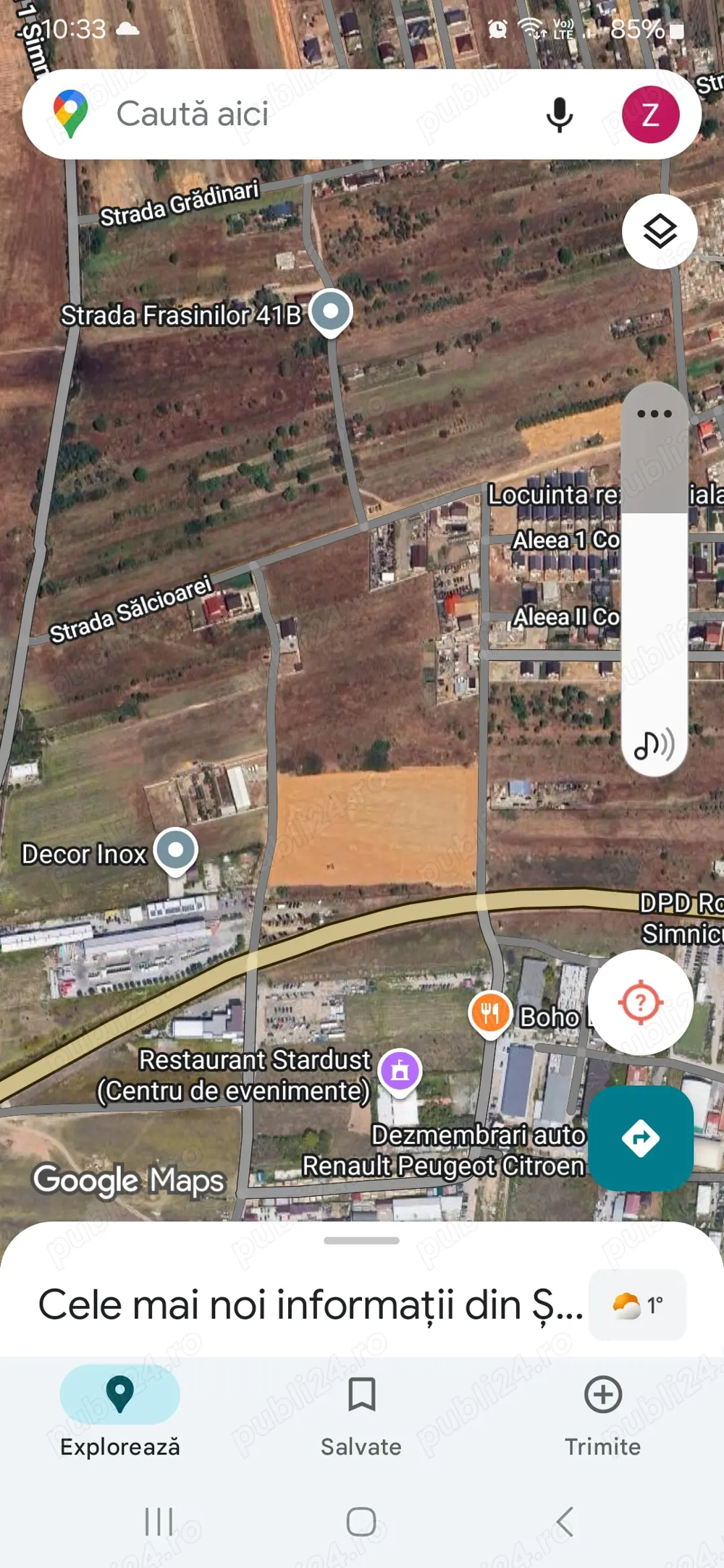This screenshot has width=724, height=1568.
Task: Open directions with the teal arrow button
Action: click(640, 1138)
